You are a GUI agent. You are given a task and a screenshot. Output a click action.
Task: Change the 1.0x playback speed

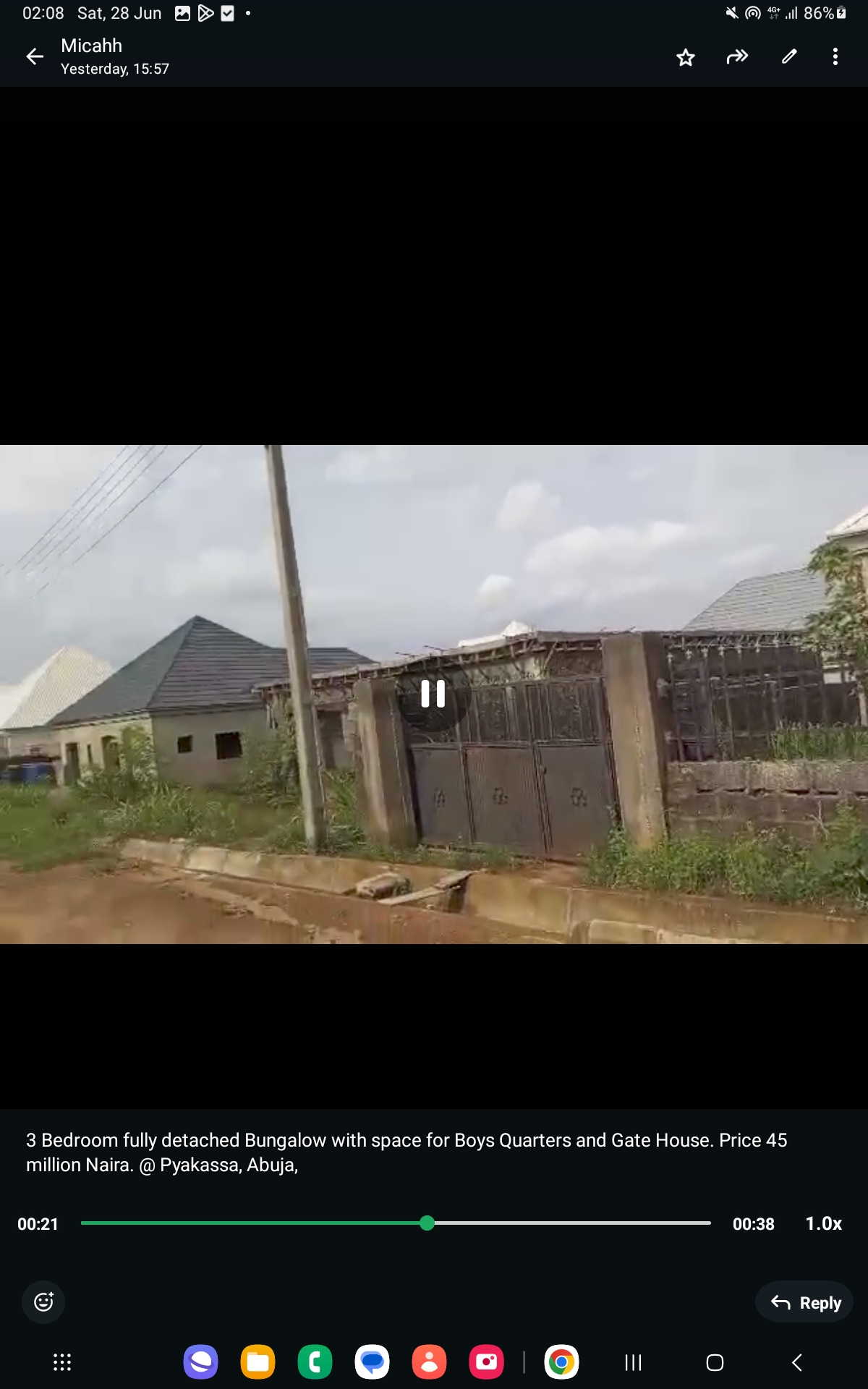824,1223
